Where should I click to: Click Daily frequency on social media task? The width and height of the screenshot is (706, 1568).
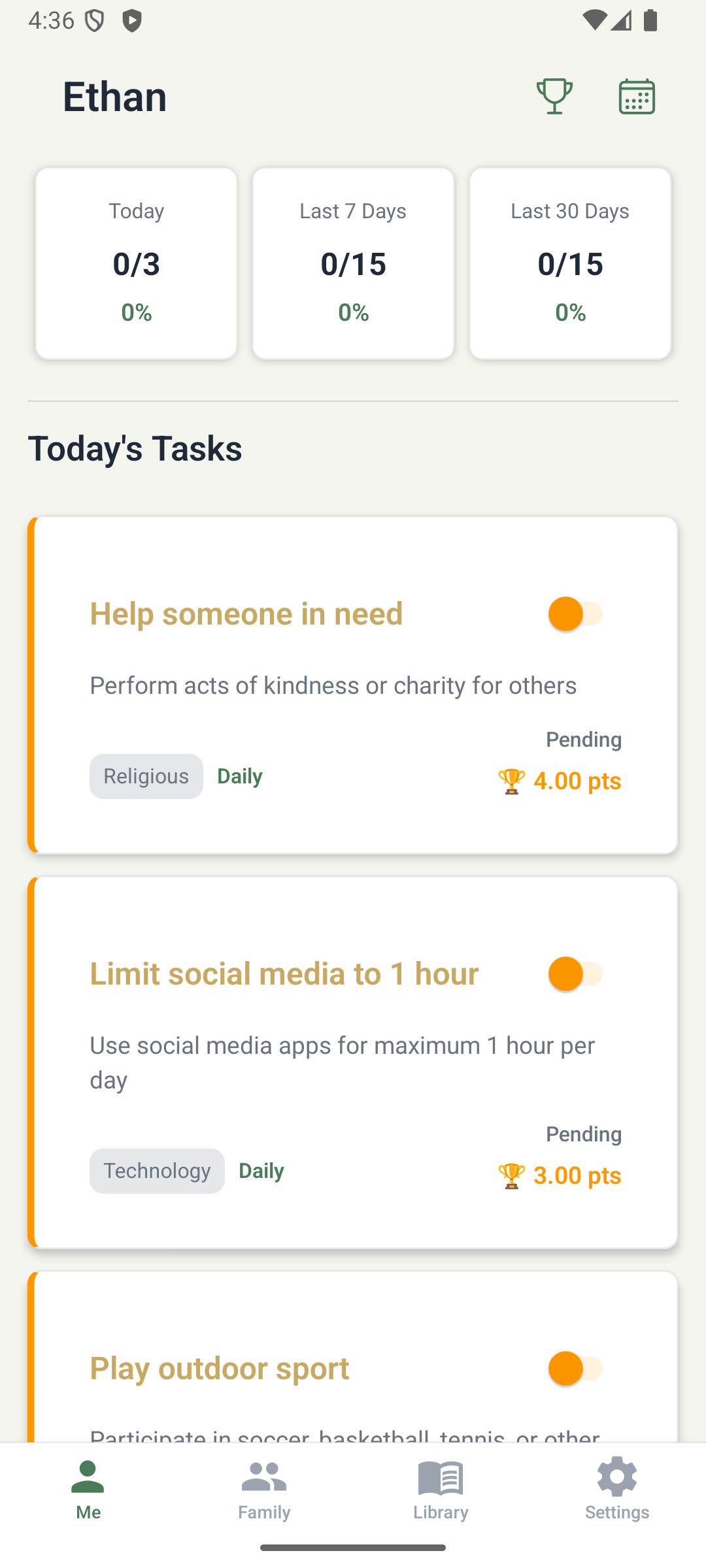pos(261,1170)
